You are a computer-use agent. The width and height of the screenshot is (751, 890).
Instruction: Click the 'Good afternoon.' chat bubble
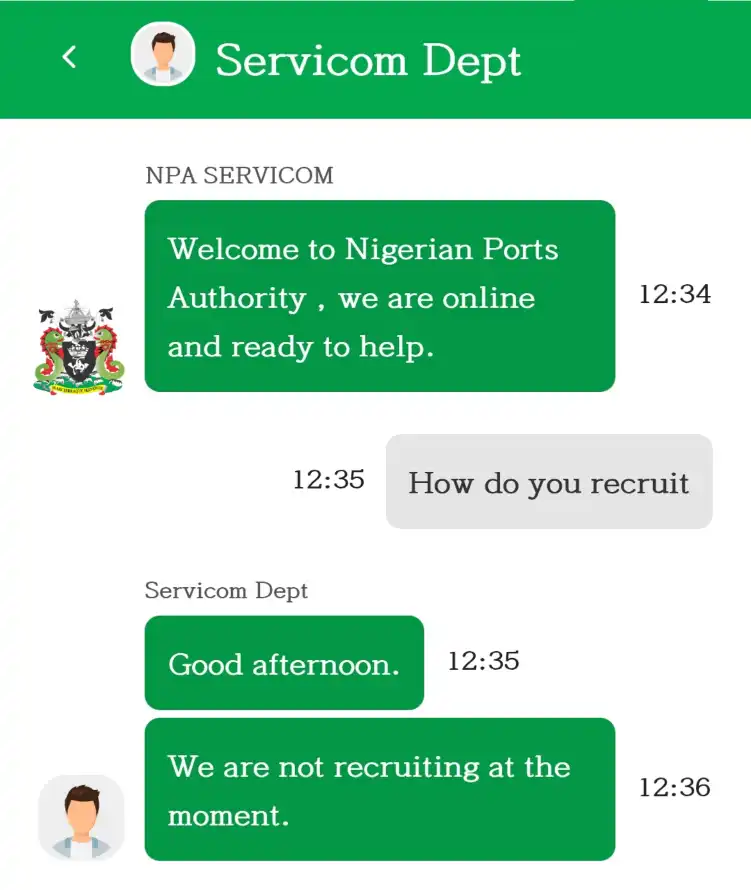pyautogui.click(x=283, y=663)
